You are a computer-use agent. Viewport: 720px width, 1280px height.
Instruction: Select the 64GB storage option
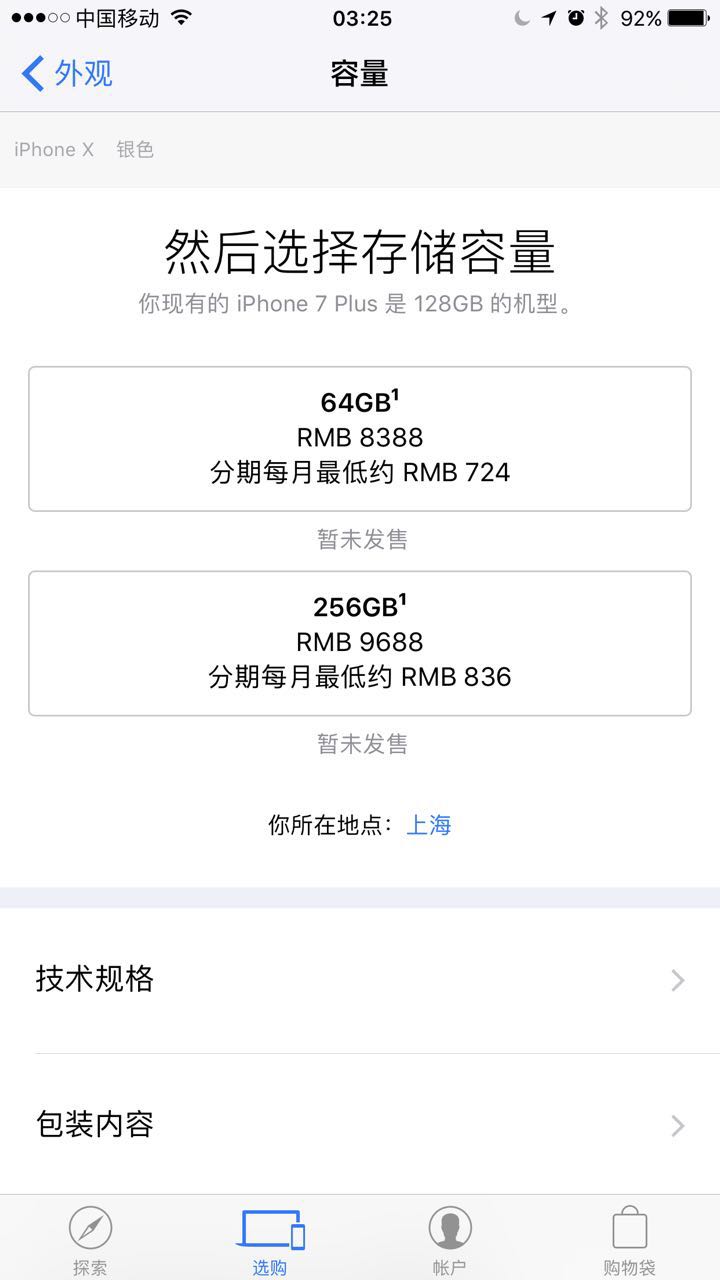tap(360, 438)
